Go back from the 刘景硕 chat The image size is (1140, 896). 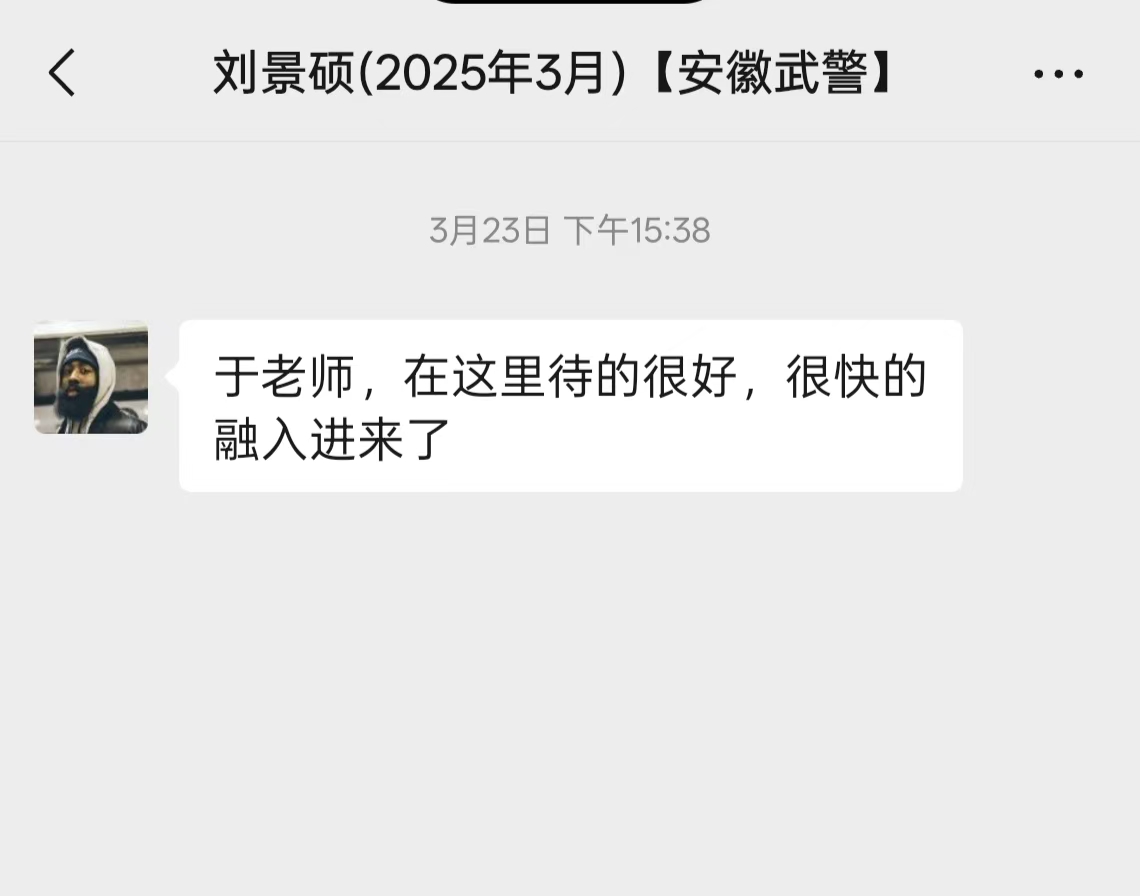pyautogui.click(x=62, y=74)
